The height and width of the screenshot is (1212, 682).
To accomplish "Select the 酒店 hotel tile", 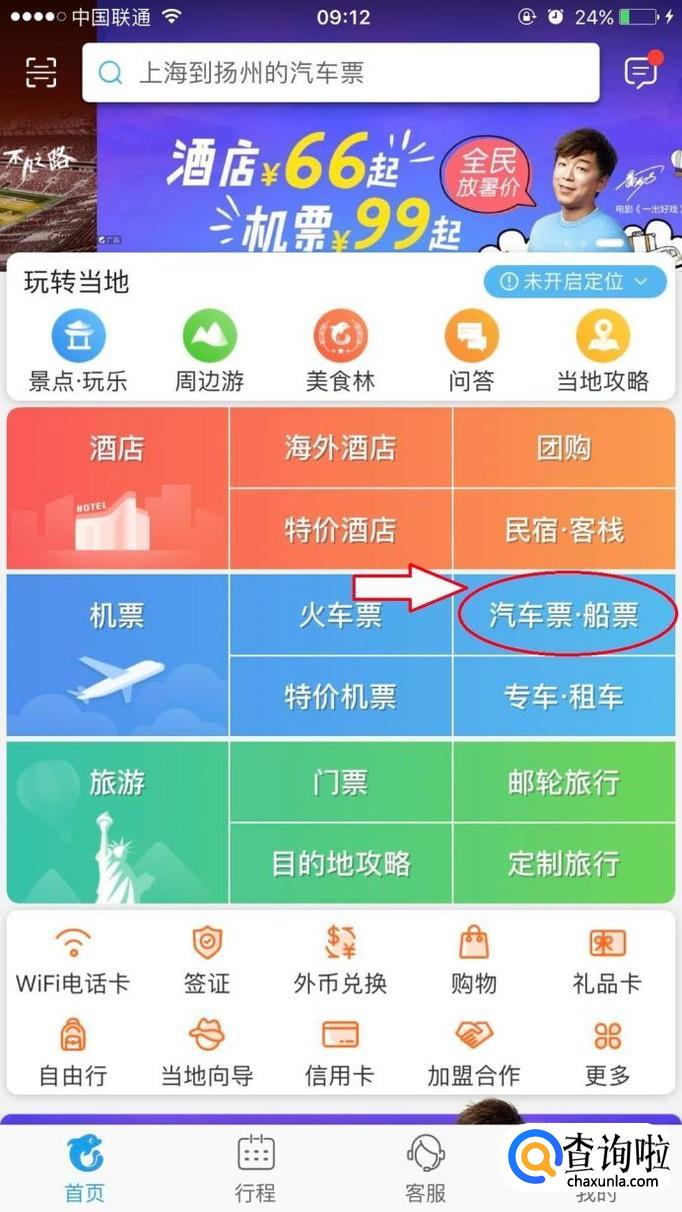I will (117, 488).
